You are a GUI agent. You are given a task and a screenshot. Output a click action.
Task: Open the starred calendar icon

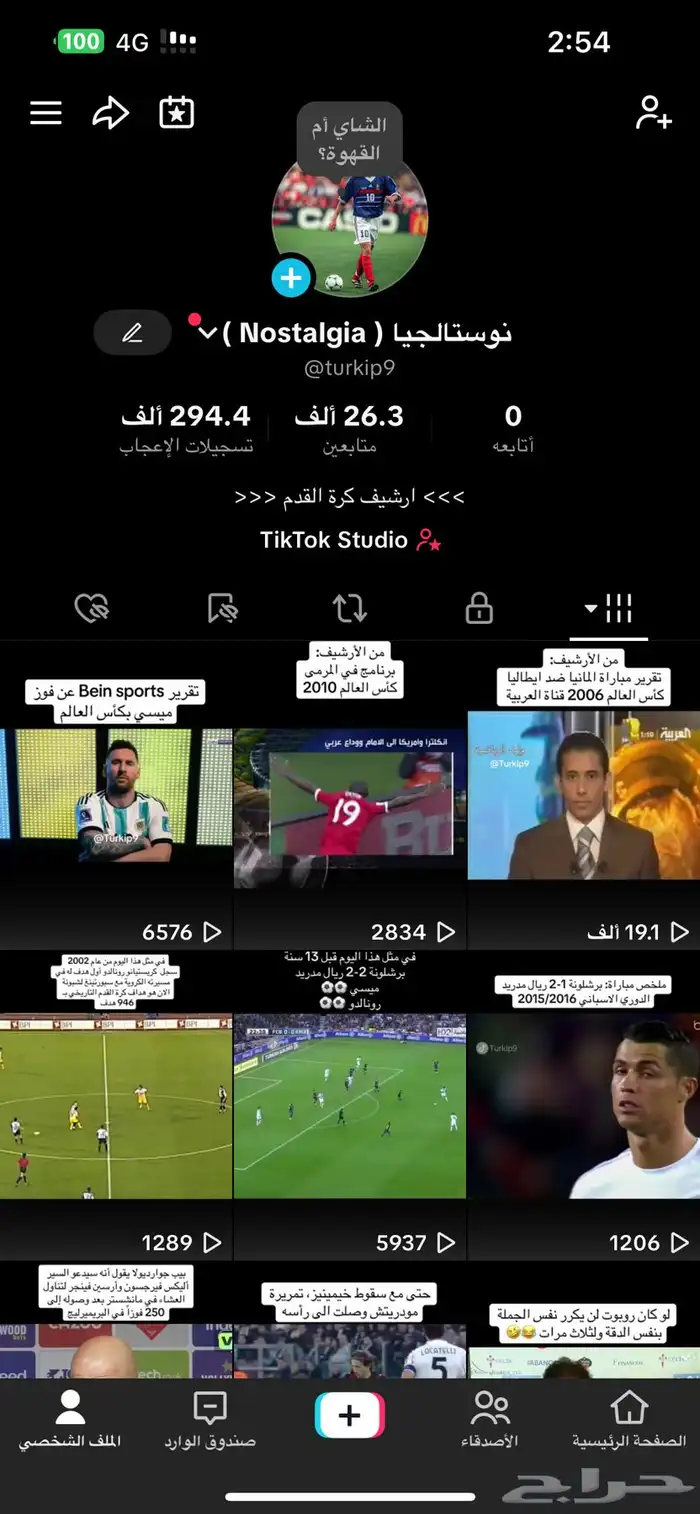pos(177,113)
